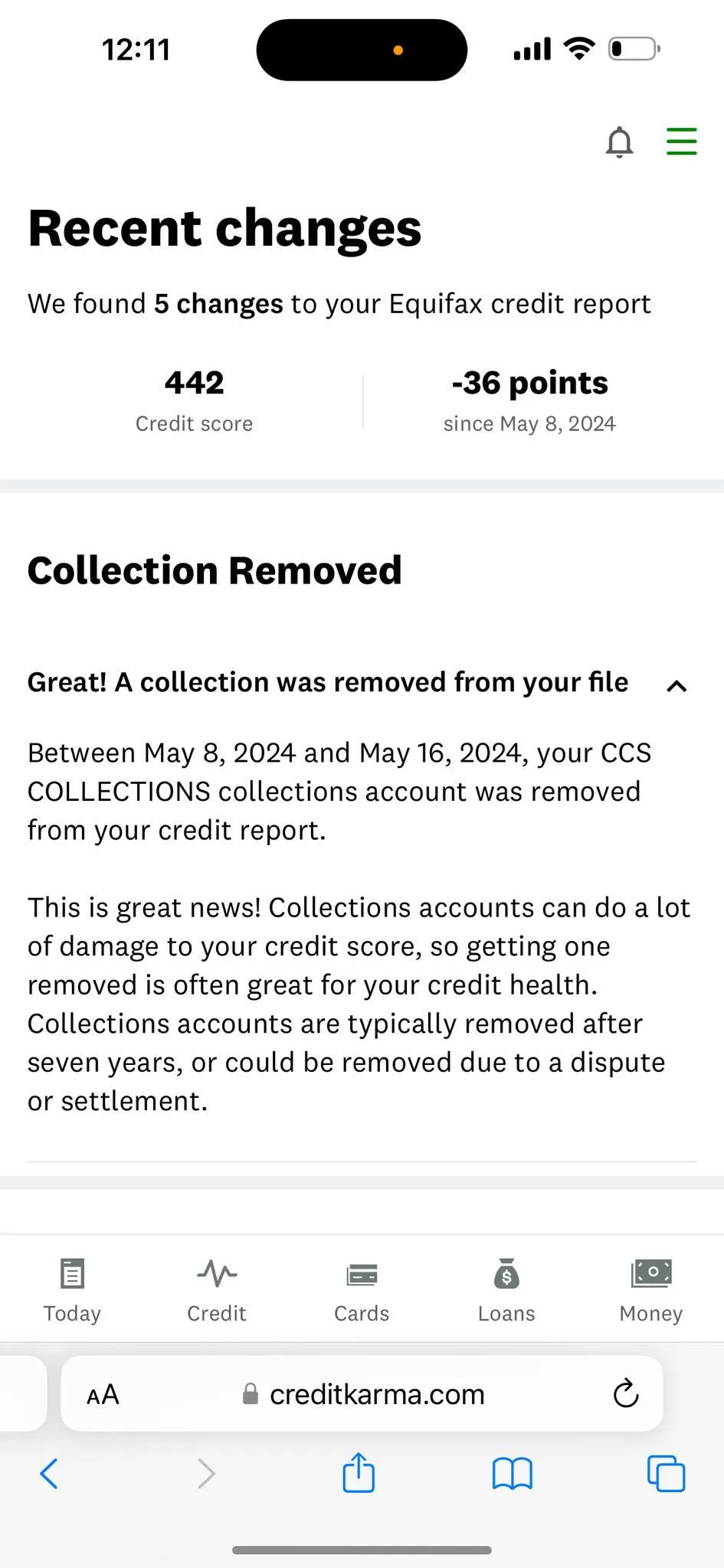The height and width of the screenshot is (1568, 724).
Task: Share this page
Action: click(359, 1472)
